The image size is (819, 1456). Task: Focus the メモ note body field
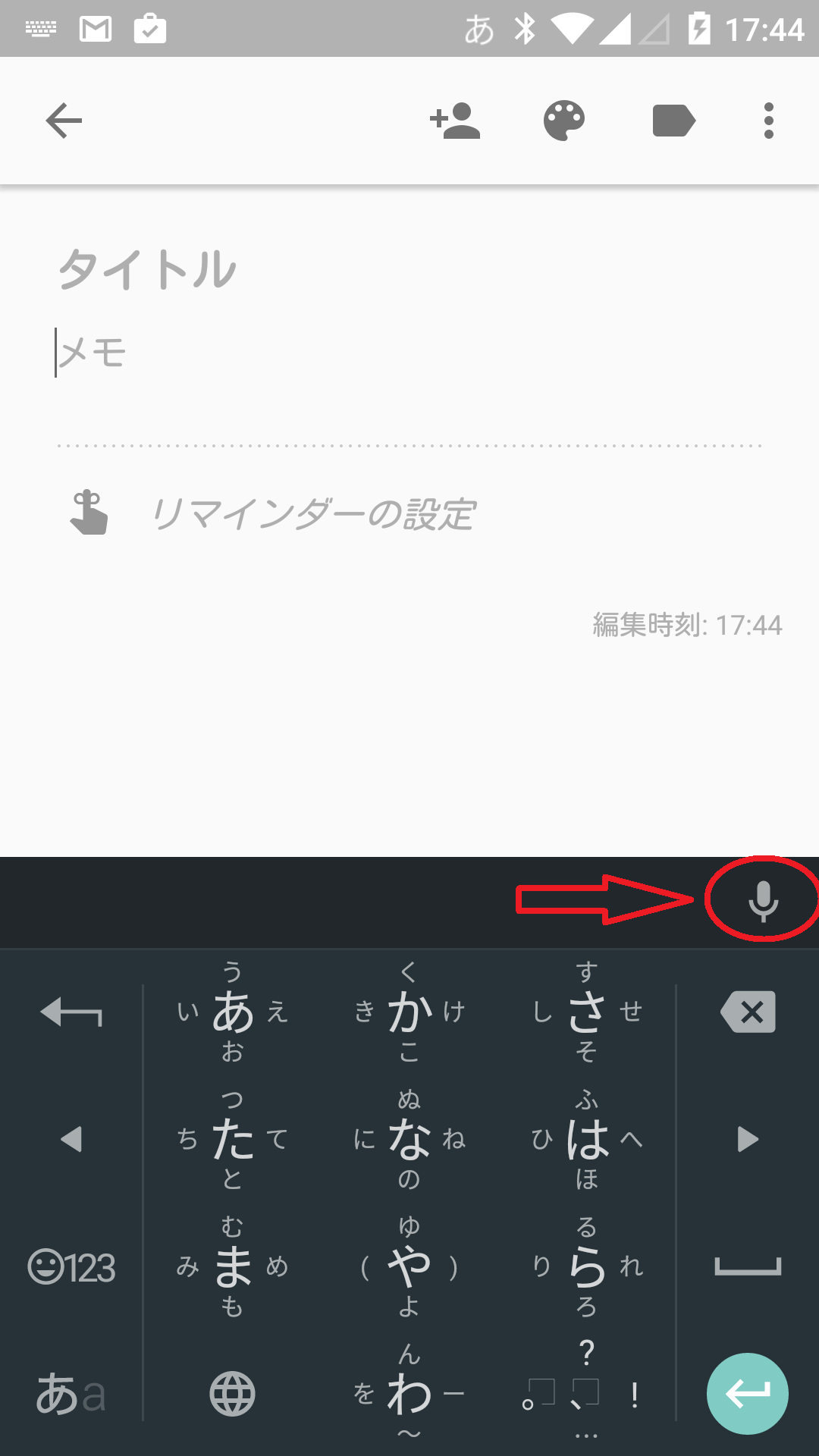303,353
